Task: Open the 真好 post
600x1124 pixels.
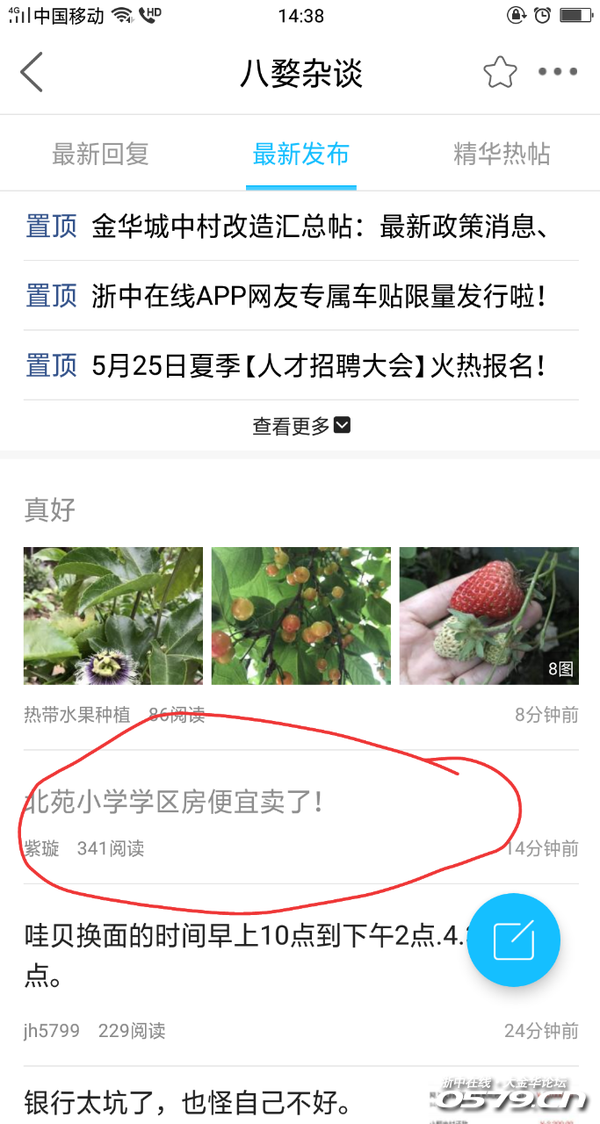Action: coord(50,510)
